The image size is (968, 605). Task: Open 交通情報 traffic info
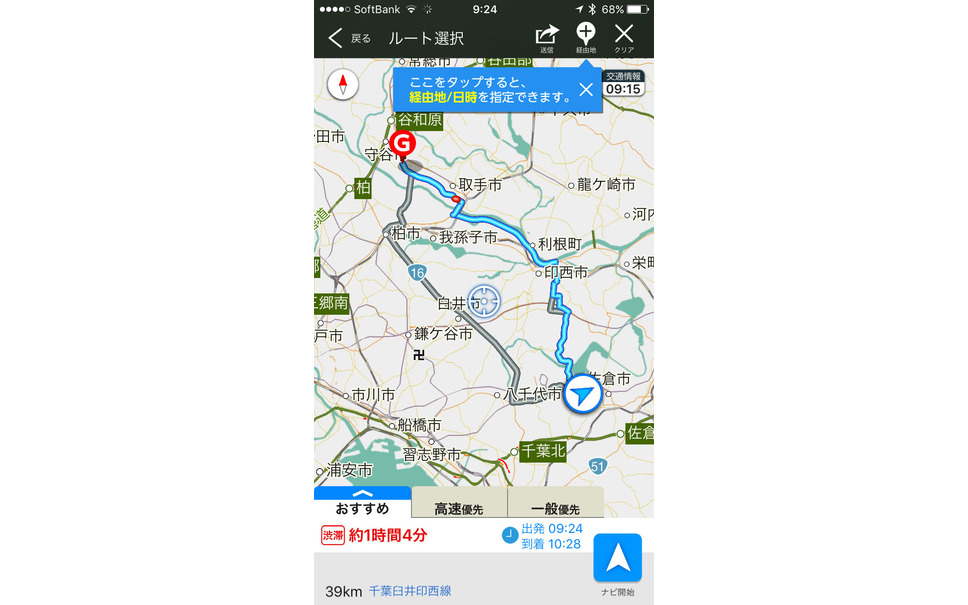tap(623, 84)
